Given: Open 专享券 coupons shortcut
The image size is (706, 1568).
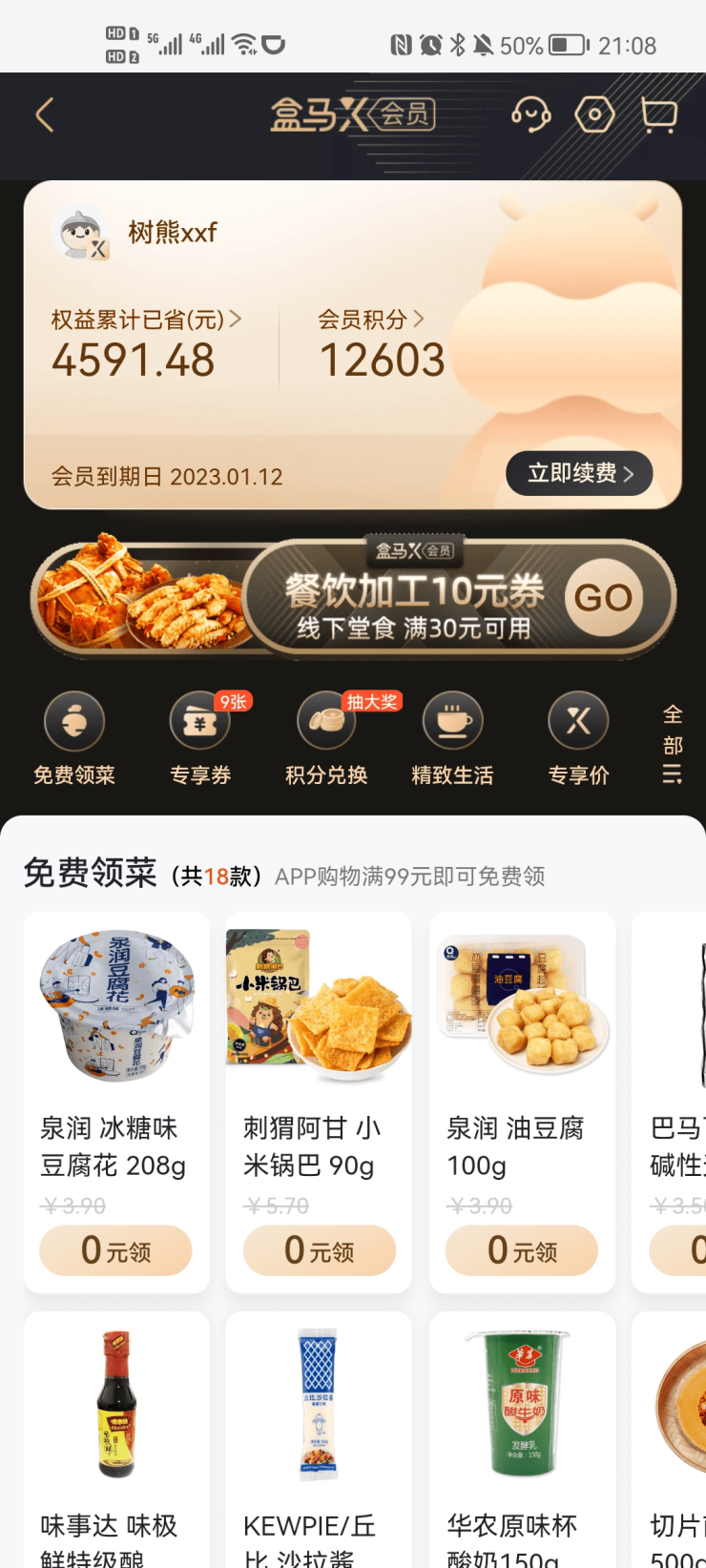Looking at the screenshot, I should 200,738.
